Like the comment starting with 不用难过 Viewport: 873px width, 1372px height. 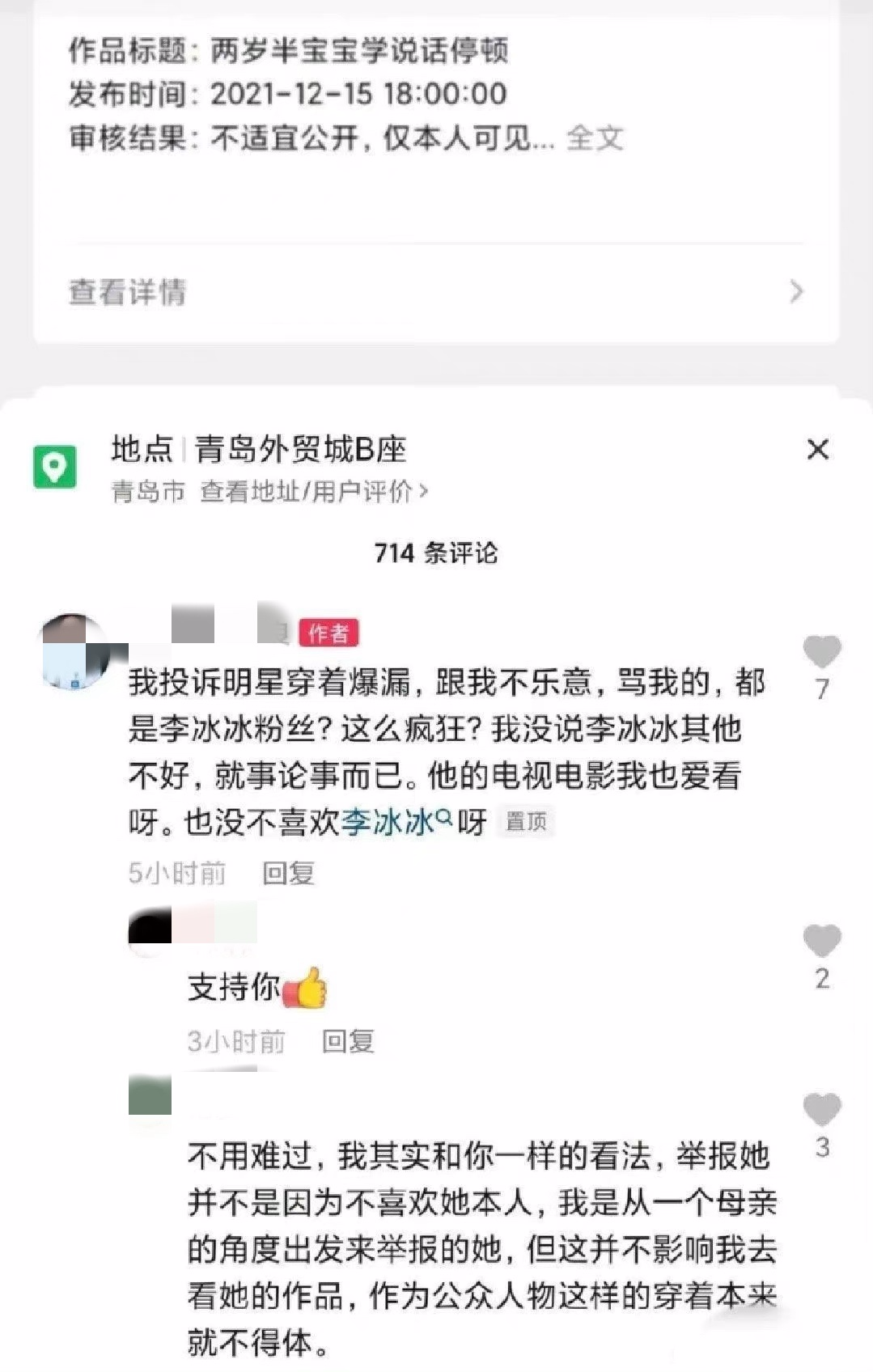pos(822,1110)
